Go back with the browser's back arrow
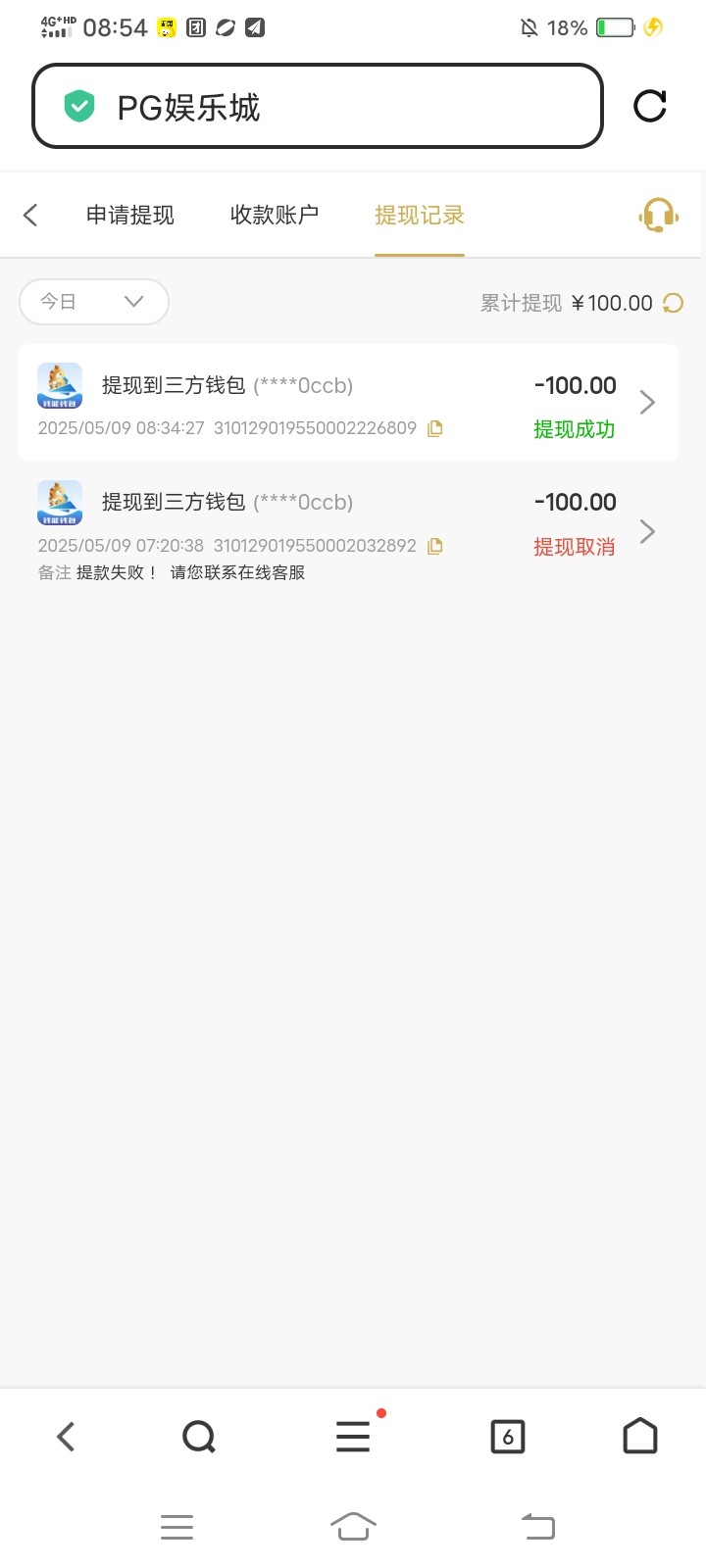 click(66, 1437)
